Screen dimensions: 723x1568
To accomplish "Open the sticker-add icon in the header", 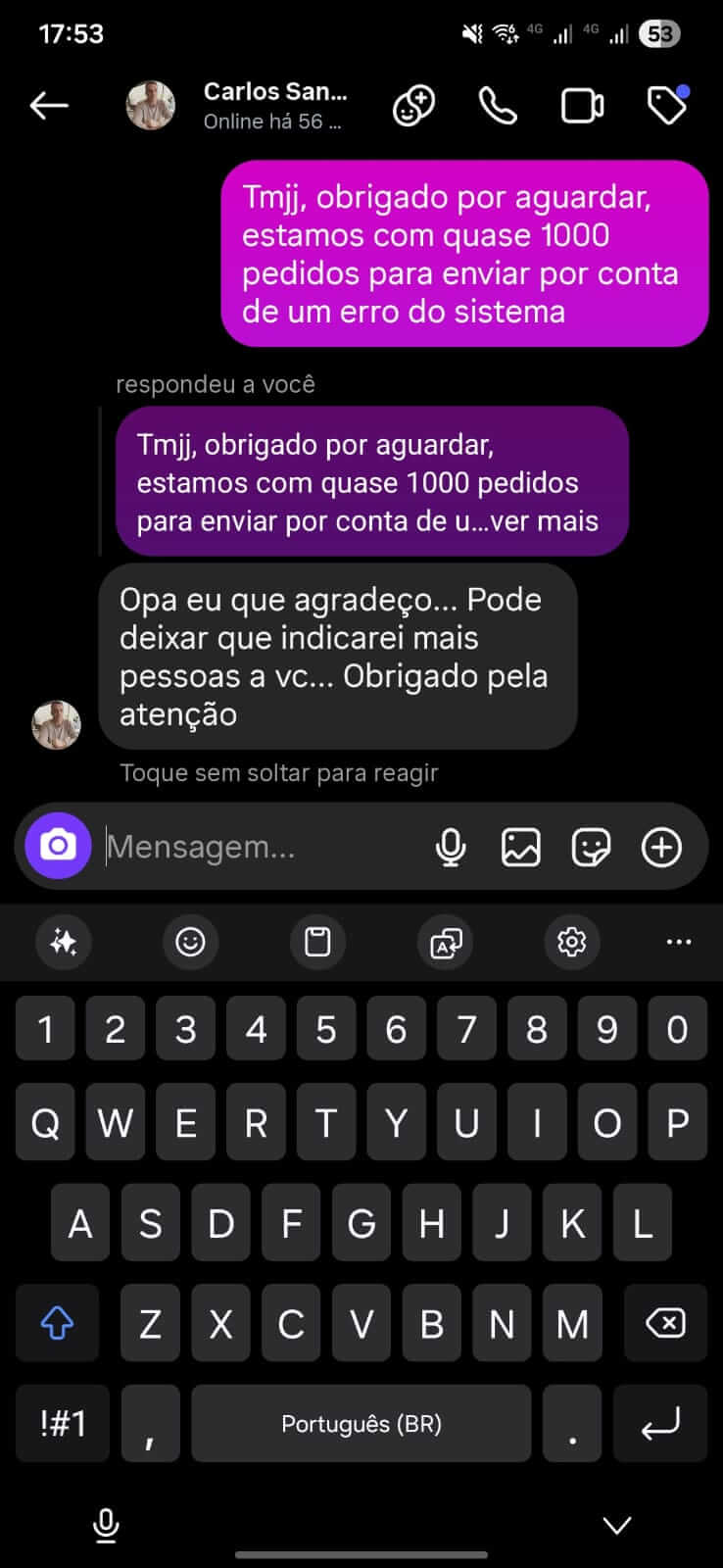I will coord(413,106).
